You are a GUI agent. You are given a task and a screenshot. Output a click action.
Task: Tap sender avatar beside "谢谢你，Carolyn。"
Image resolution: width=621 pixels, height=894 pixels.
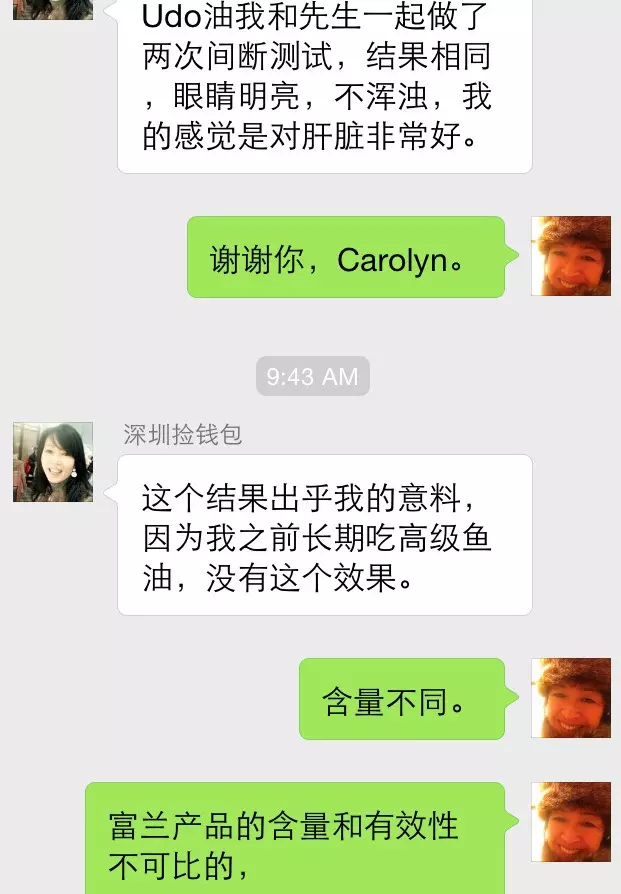[x=570, y=256]
